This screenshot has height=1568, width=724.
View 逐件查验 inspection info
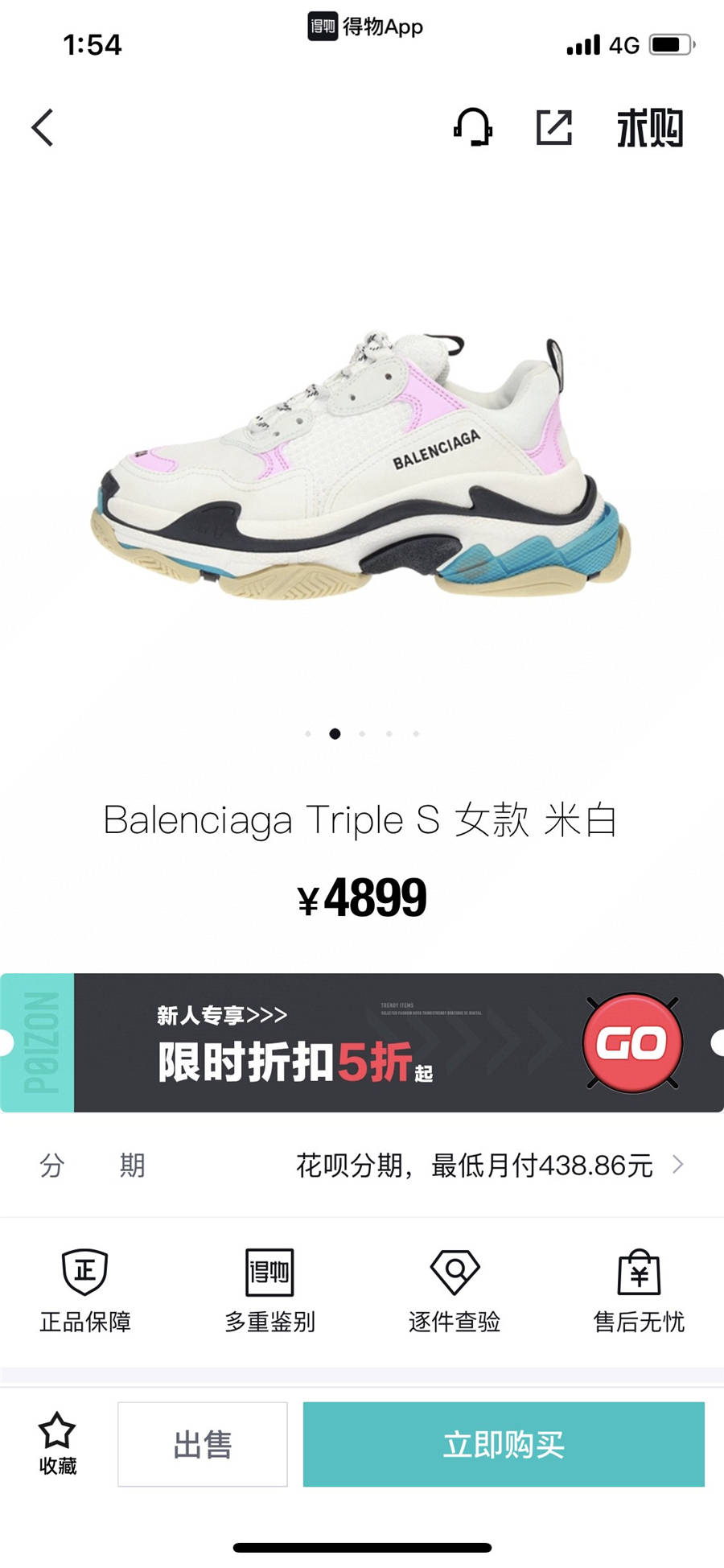pyautogui.click(x=455, y=1291)
